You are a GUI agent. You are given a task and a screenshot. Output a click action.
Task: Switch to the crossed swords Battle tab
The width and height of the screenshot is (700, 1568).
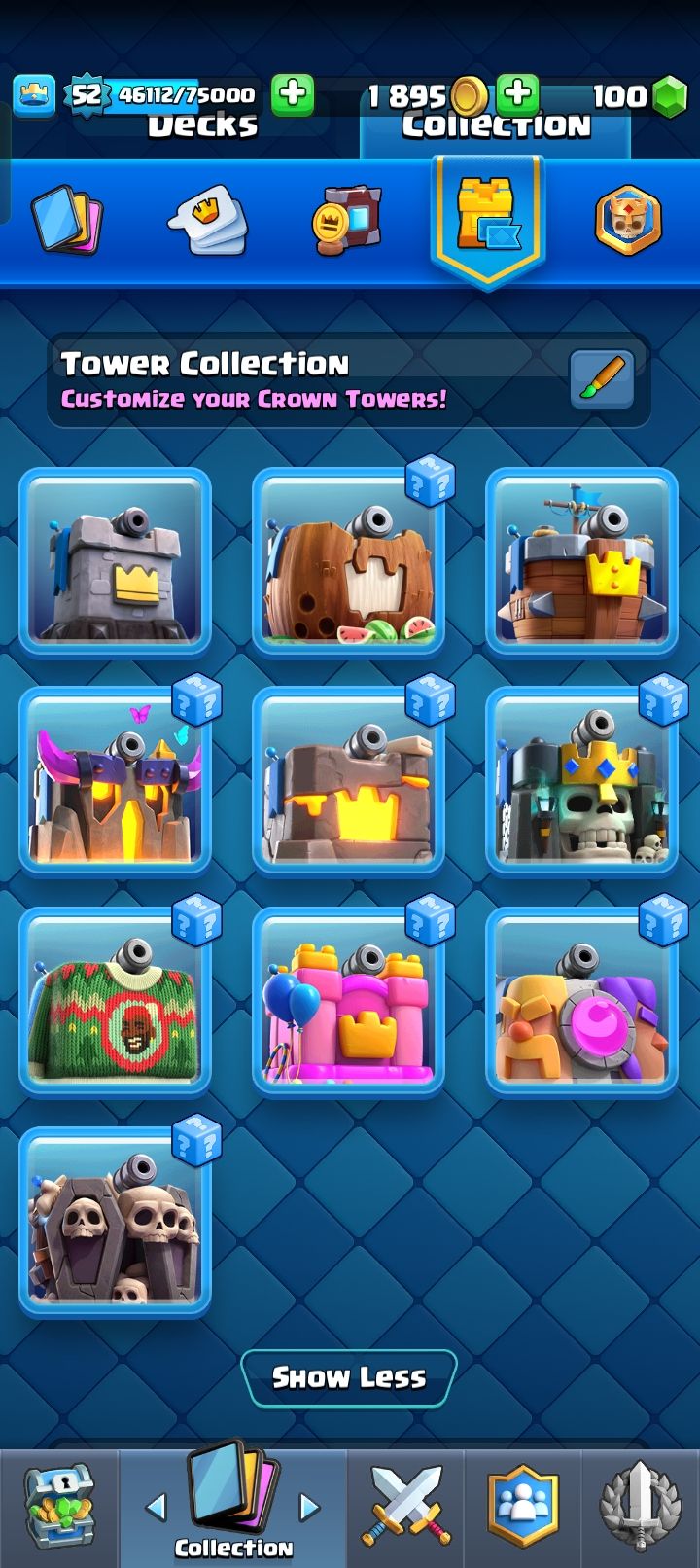click(x=406, y=1506)
